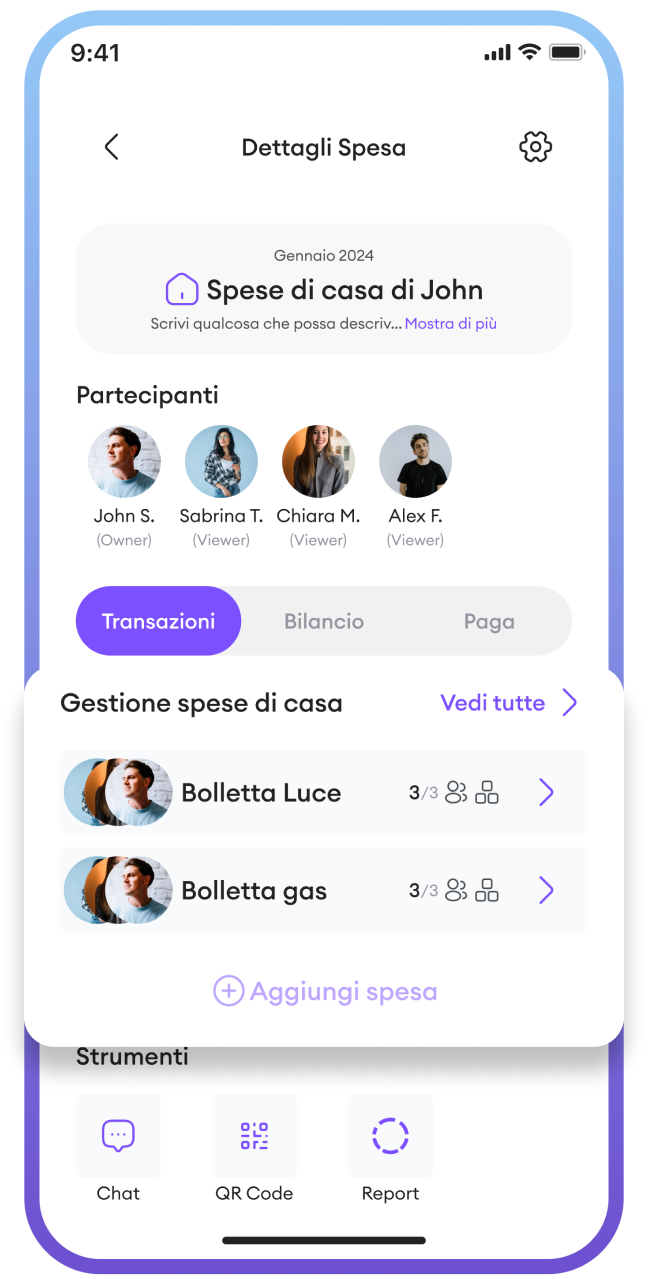
Task: Open Sabrina T.'s participant avatar
Action: (x=221, y=462)
